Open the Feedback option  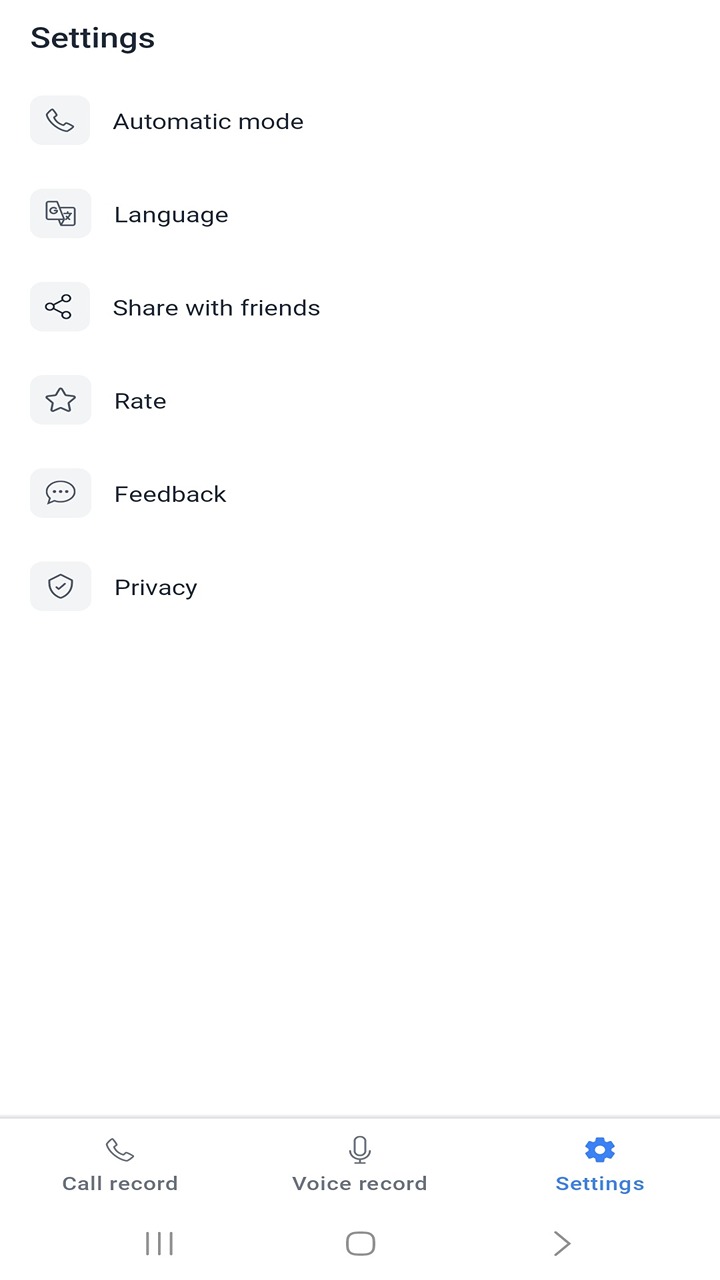[x=170, y=493]
